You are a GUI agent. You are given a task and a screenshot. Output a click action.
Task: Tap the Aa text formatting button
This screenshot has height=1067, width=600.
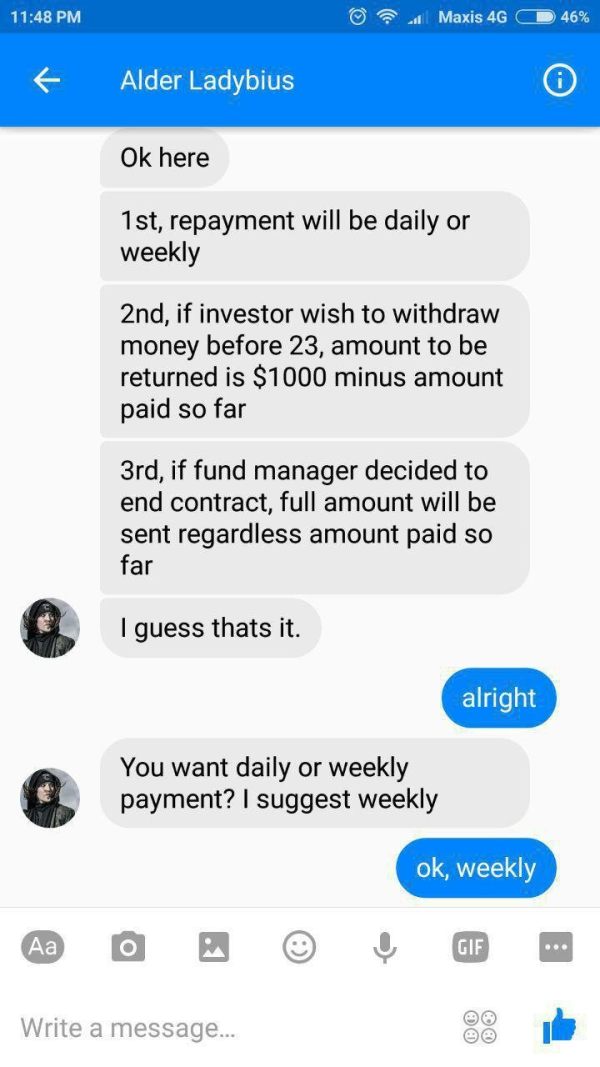coord(43,947)
